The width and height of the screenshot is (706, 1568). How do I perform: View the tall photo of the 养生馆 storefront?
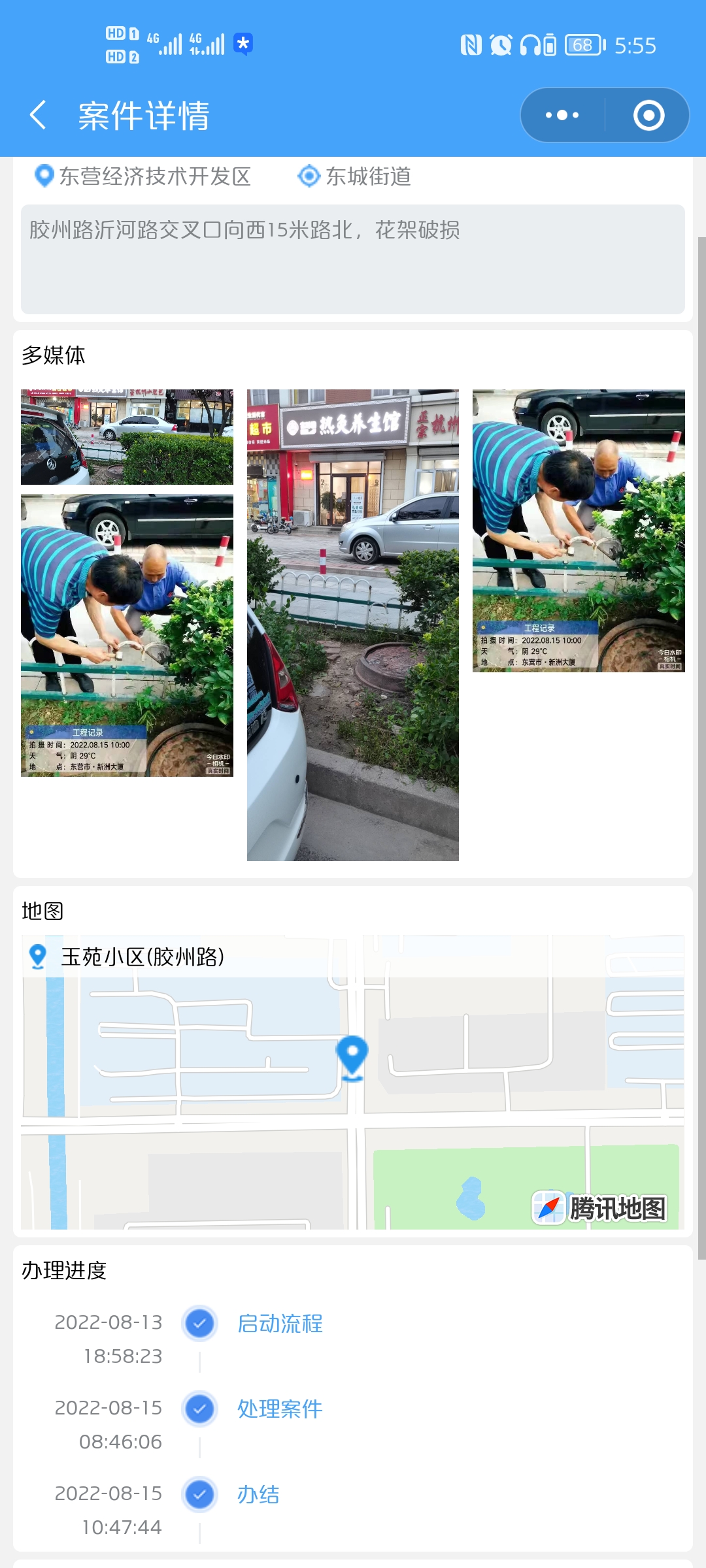(x=353, y=625)
